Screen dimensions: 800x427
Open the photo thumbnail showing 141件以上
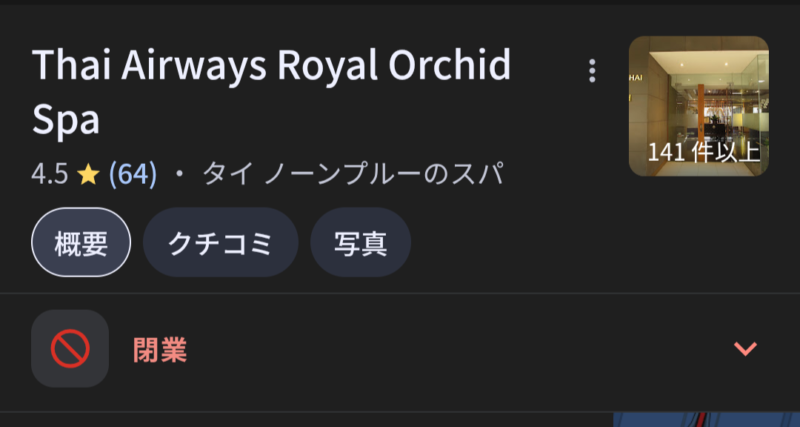tap(698, 106)
